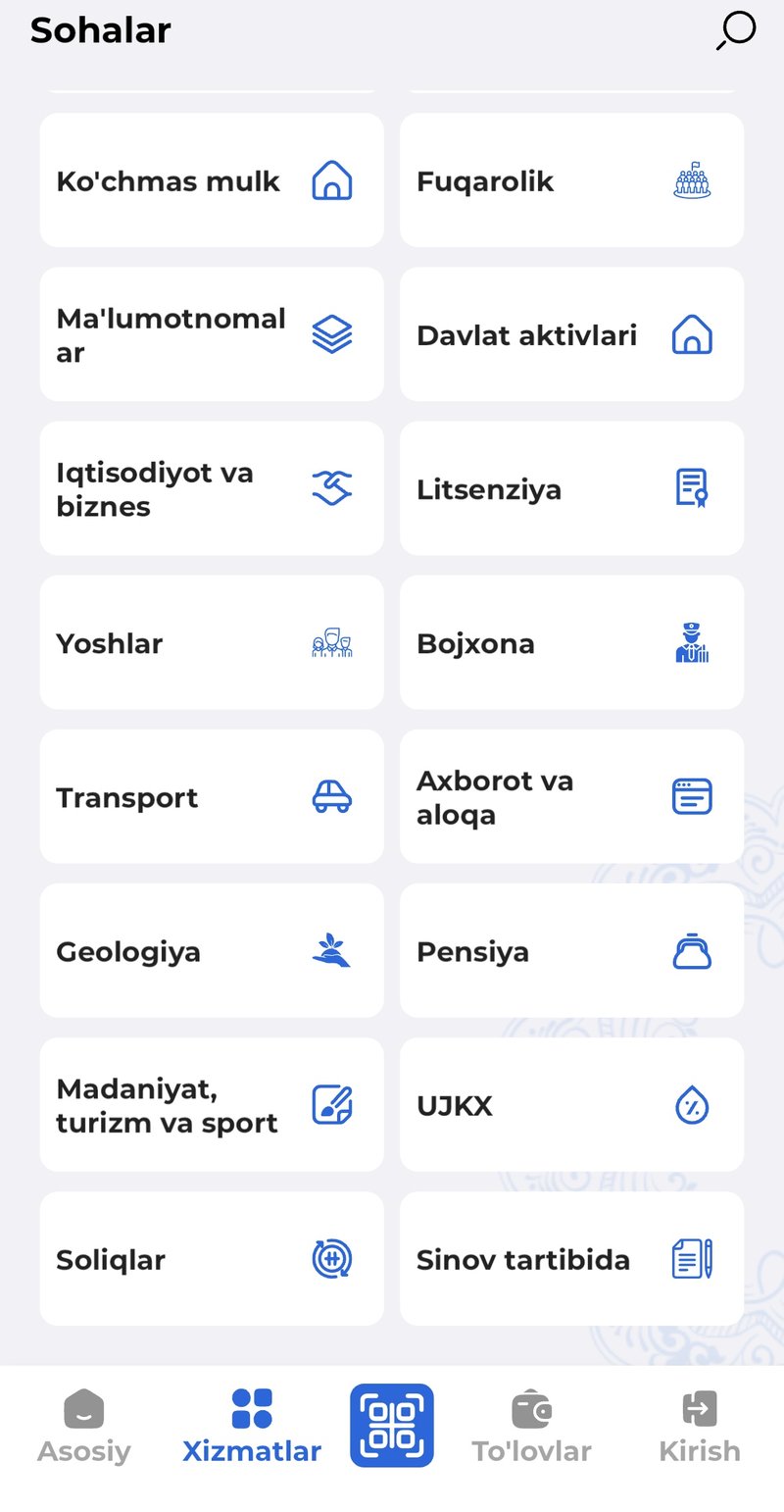Tap the Sinov tartibida card
The height and width of the screenshot is (1512, 784).
coord(571,1259)
